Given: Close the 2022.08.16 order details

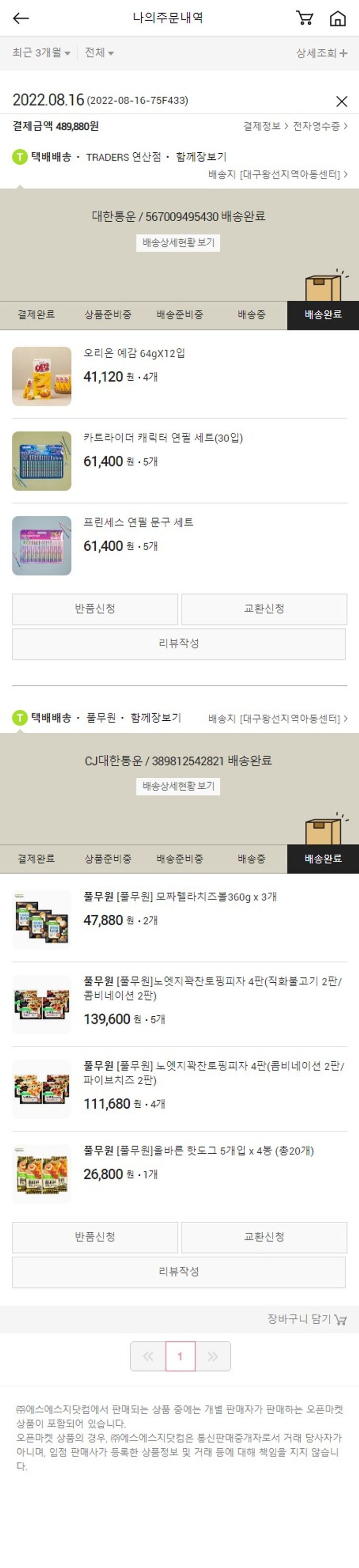Looking at the screenshot, I should coord(341,101).
